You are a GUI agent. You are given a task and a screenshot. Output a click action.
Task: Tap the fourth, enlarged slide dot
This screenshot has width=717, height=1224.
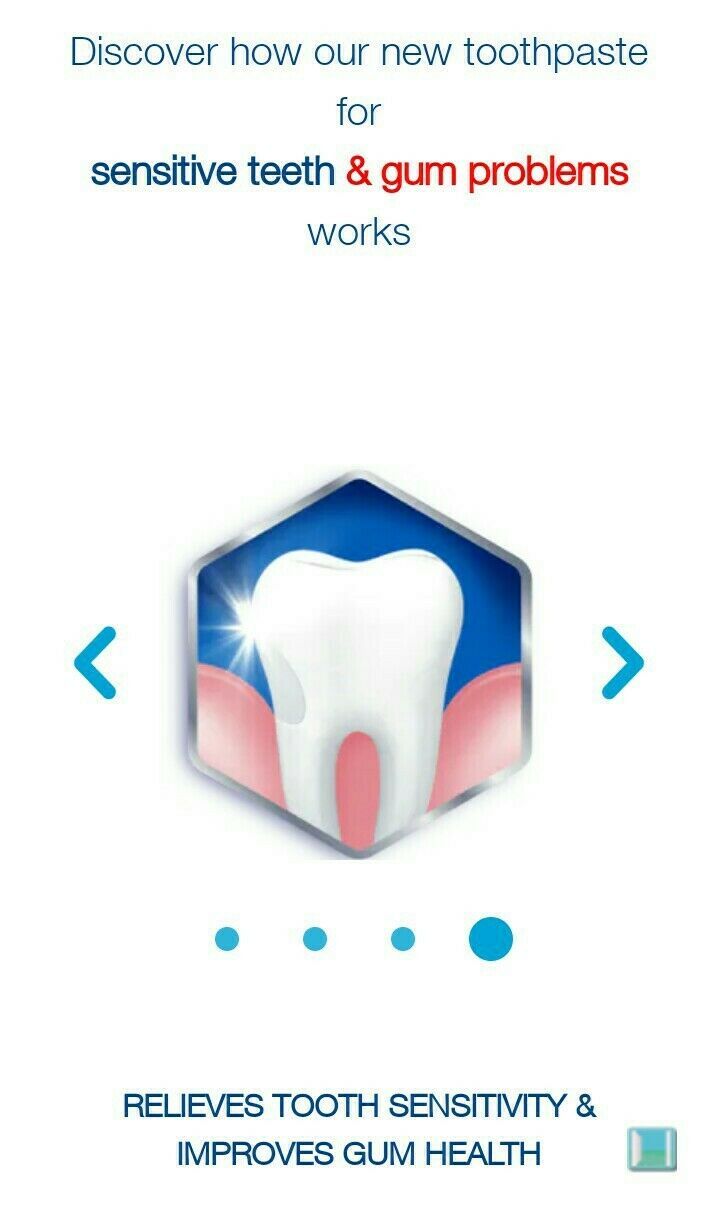coord(491,939)
